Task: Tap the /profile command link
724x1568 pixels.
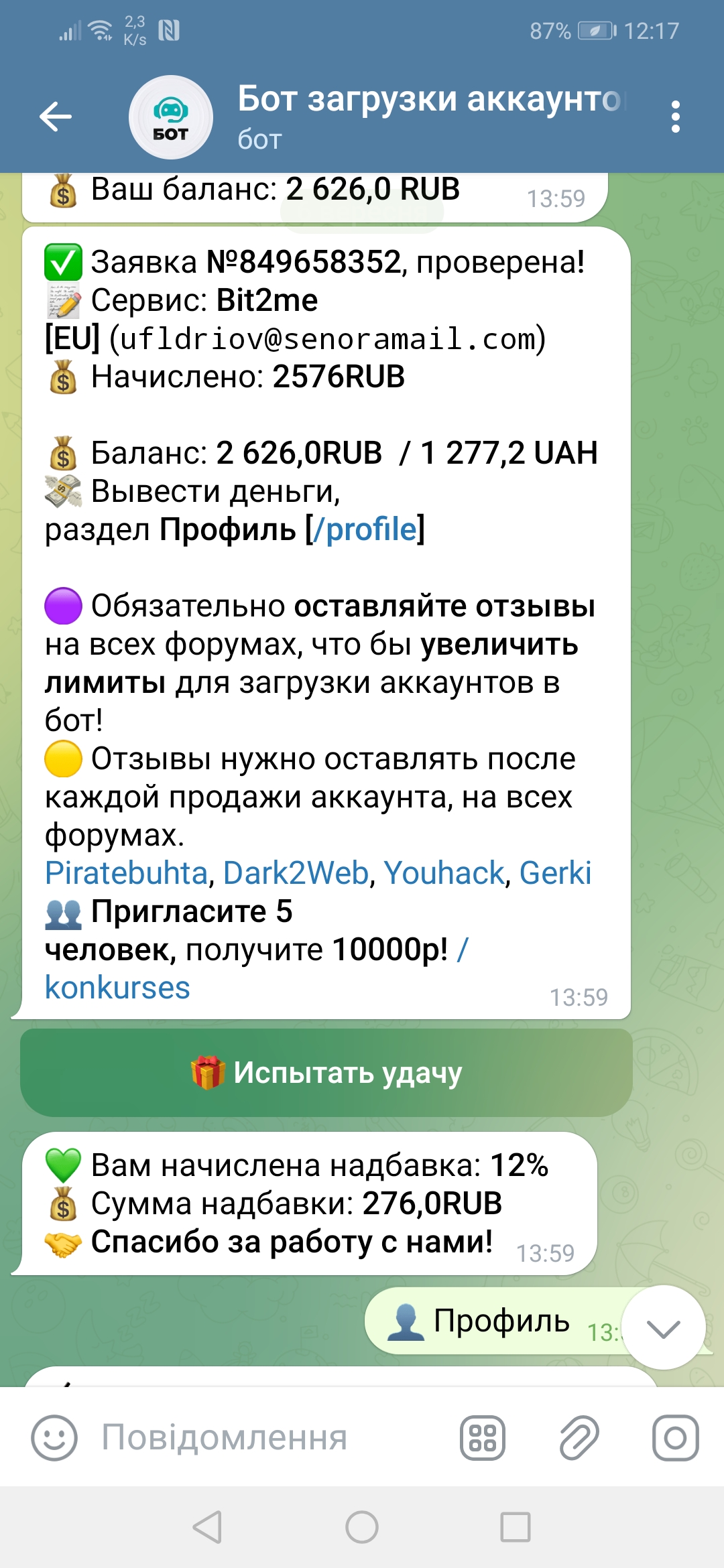Action: pyautogui.click(x=365, y=530)
